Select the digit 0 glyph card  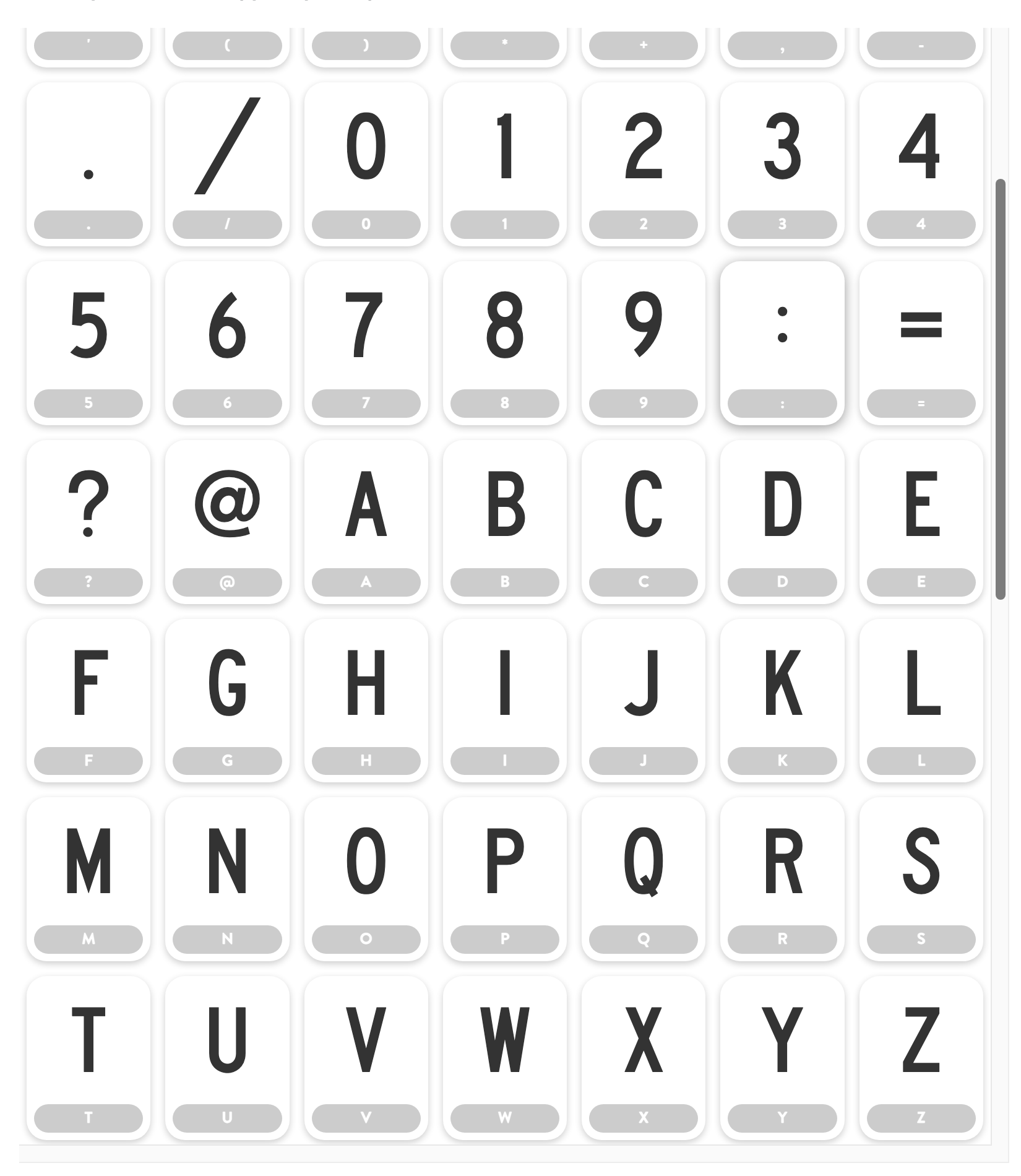click(366, 163)
